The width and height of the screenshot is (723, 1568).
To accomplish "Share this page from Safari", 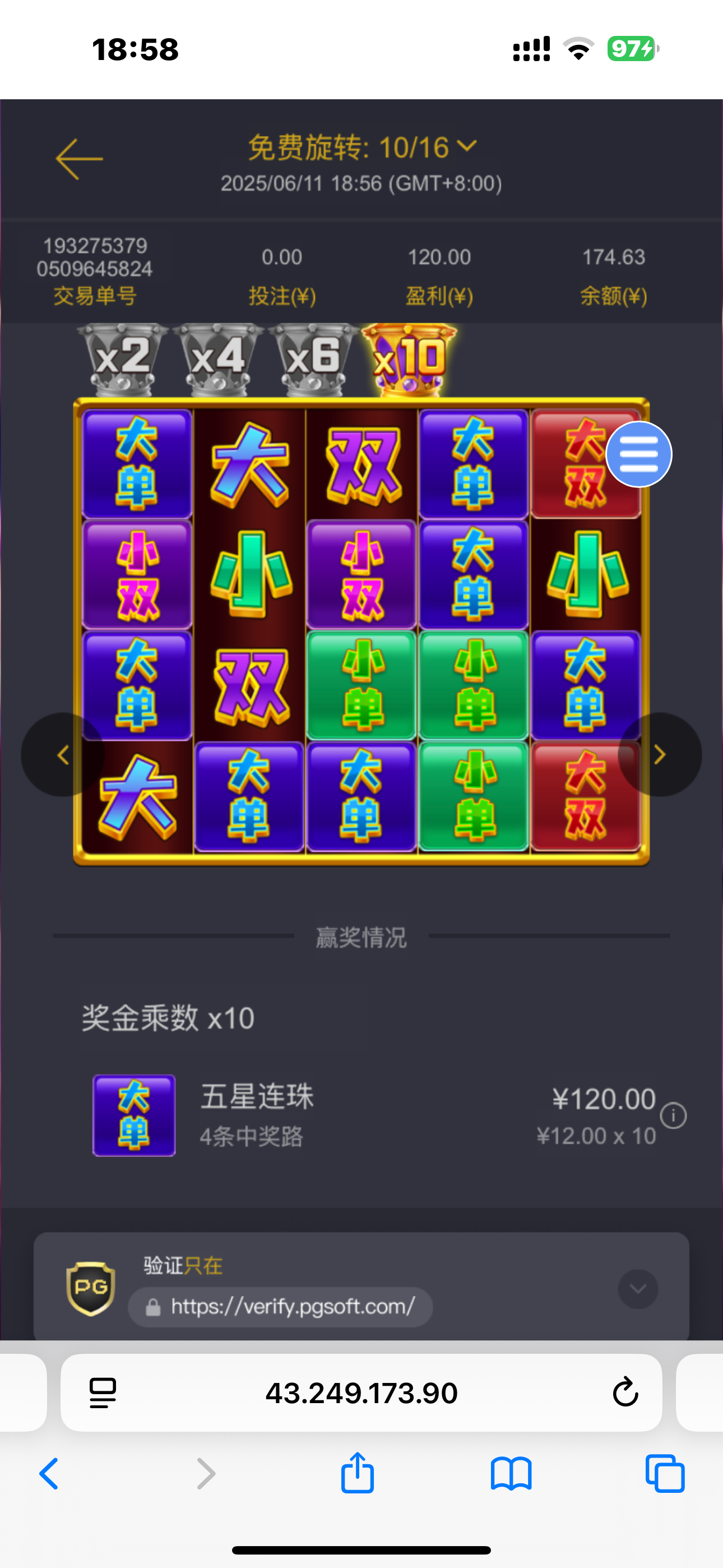I will [x=357, y=1472].
